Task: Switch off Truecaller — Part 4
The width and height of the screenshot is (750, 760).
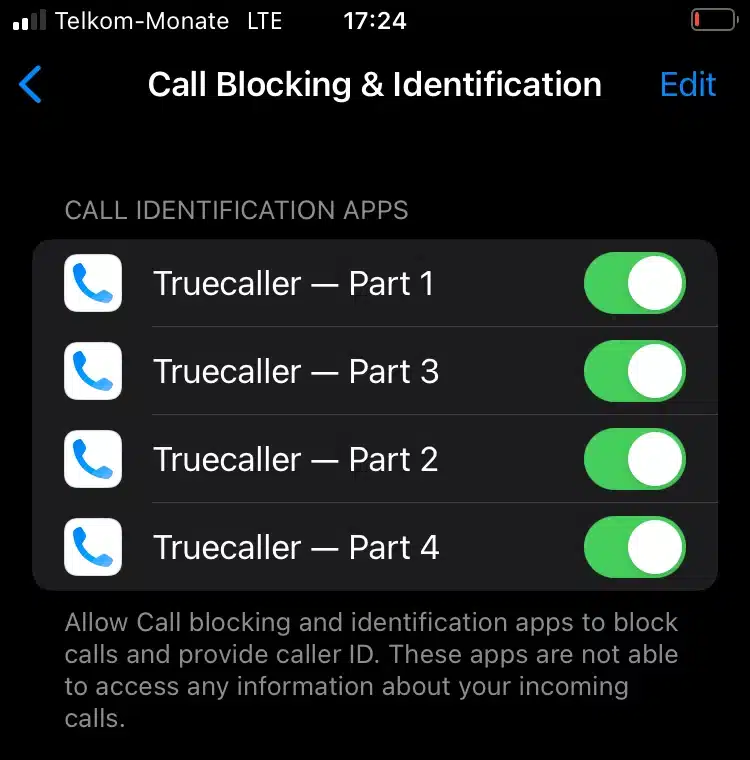Action: coord(635,547)
